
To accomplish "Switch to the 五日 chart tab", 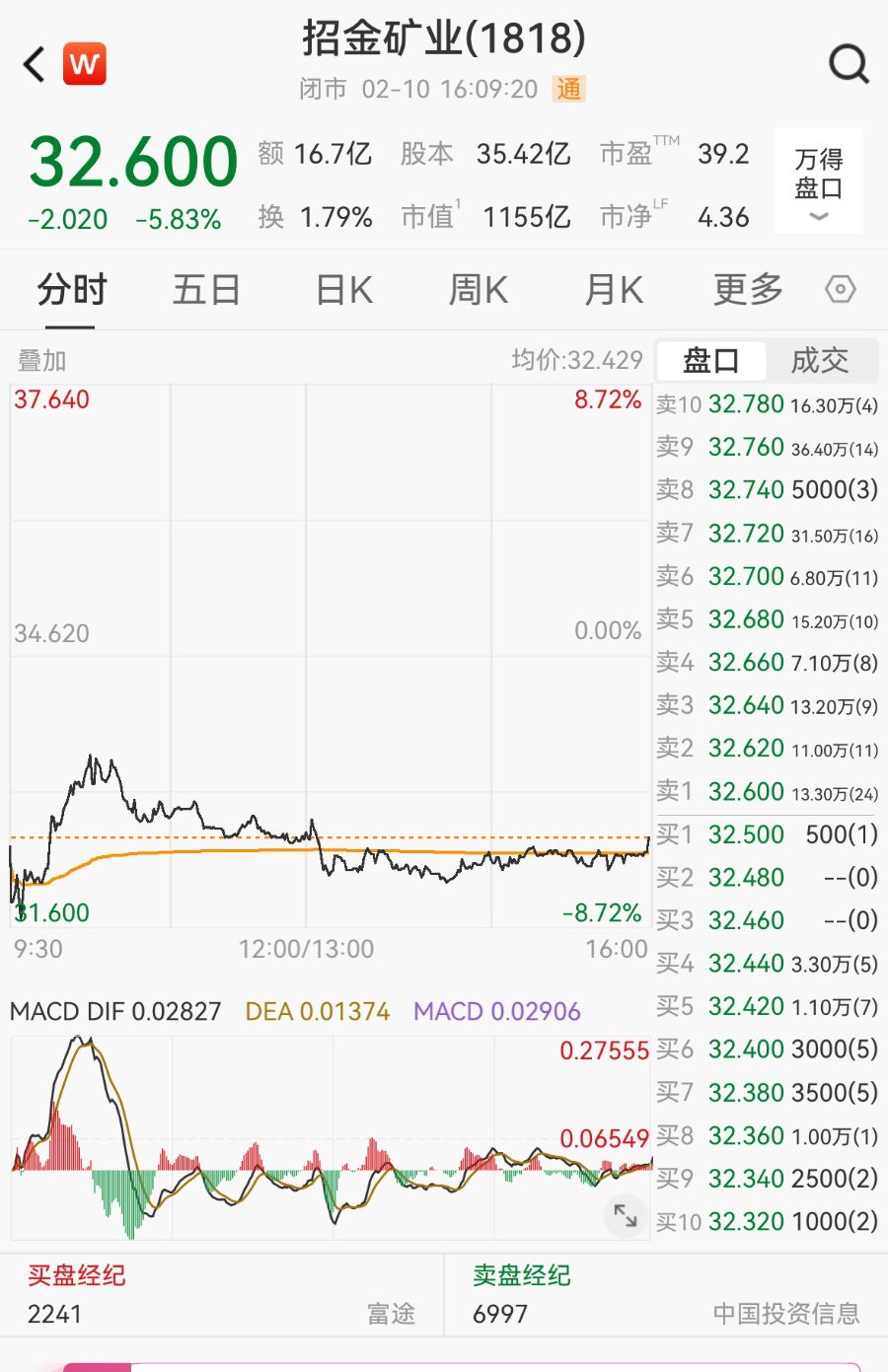I will (206, 290).
